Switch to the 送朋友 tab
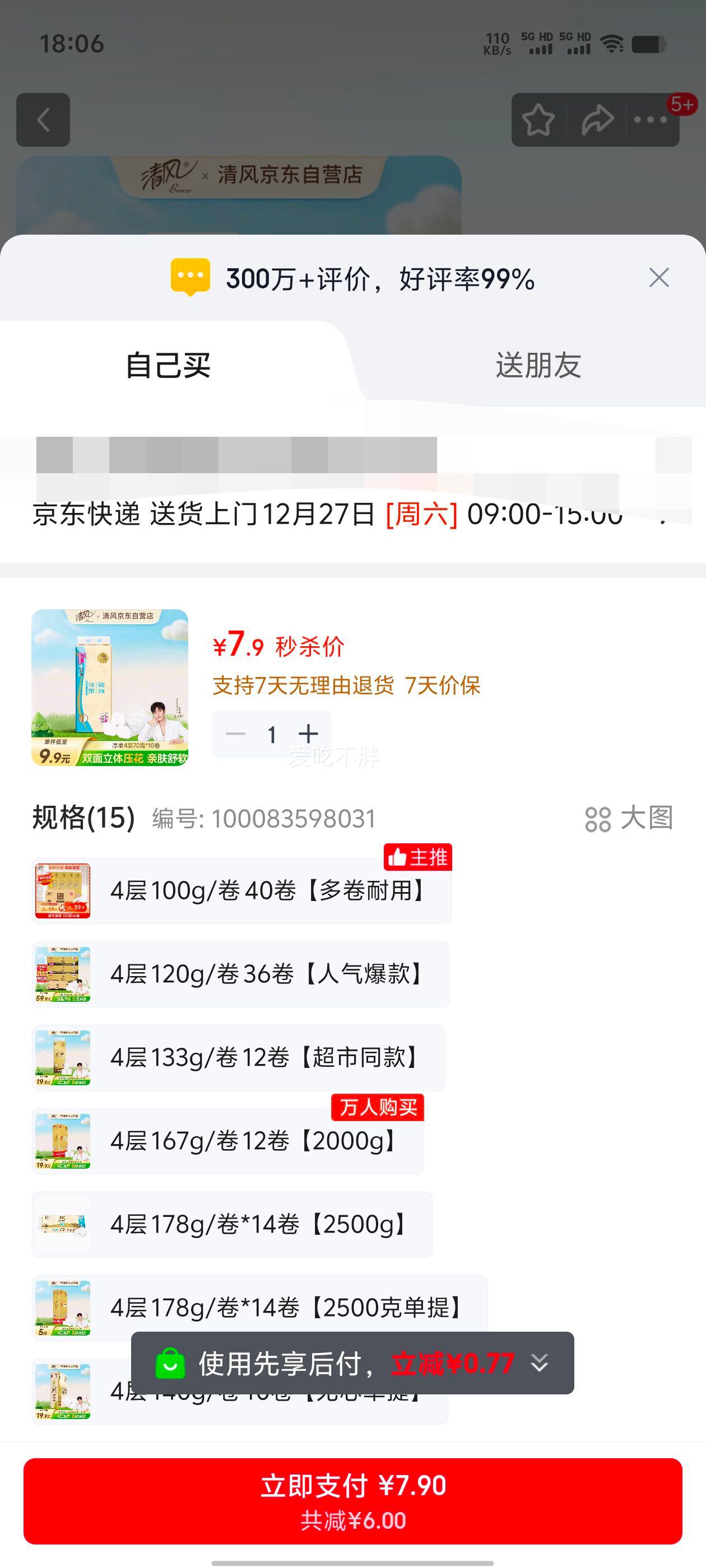The width and height of the screenshot is (706, 1568). click(x=537, y=365)
